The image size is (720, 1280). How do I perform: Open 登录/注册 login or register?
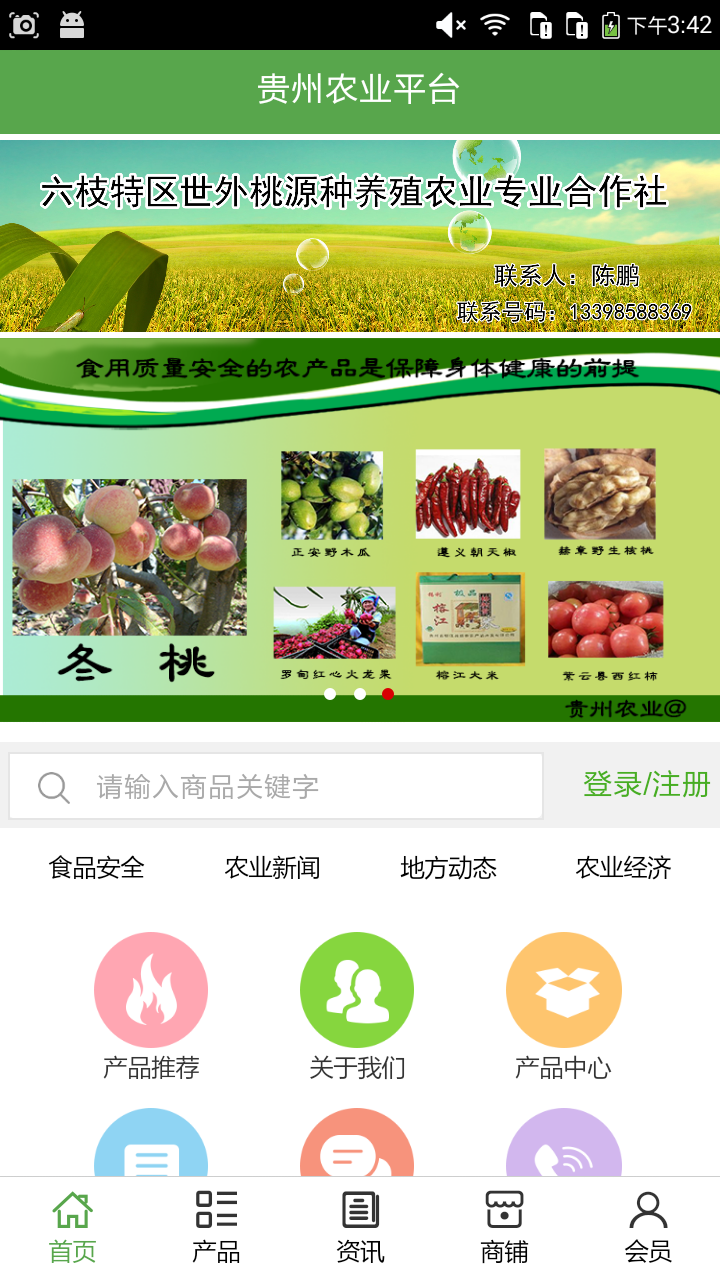[646, 785]
